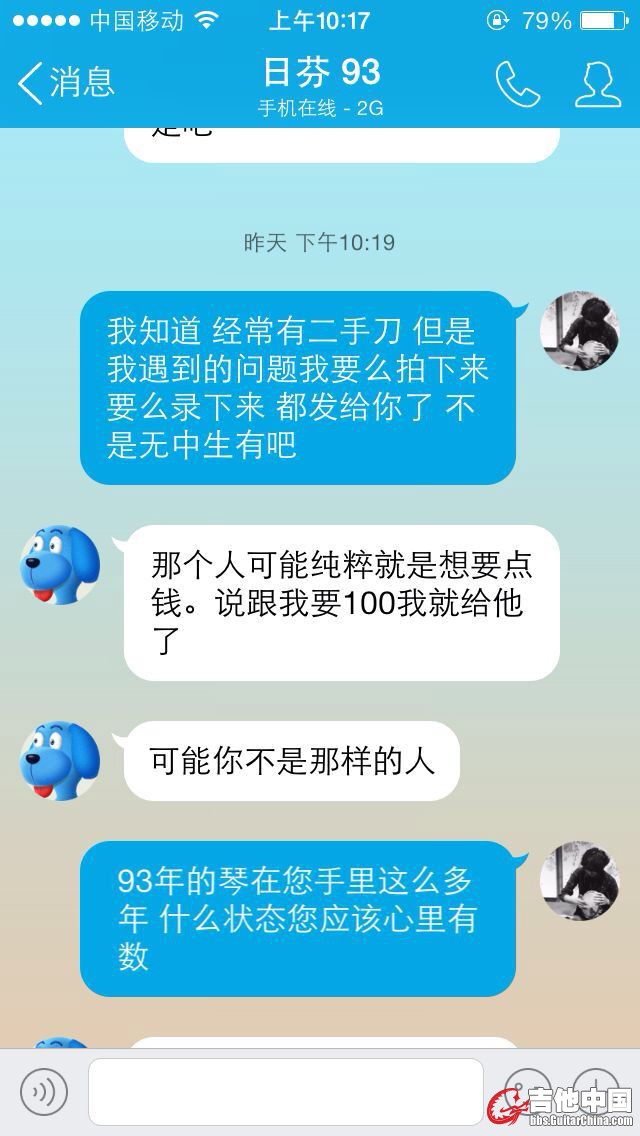640x1136 pixels.
Task: Open dog avatar beside 可能你不是那样的人
Action: coord(61,760)
